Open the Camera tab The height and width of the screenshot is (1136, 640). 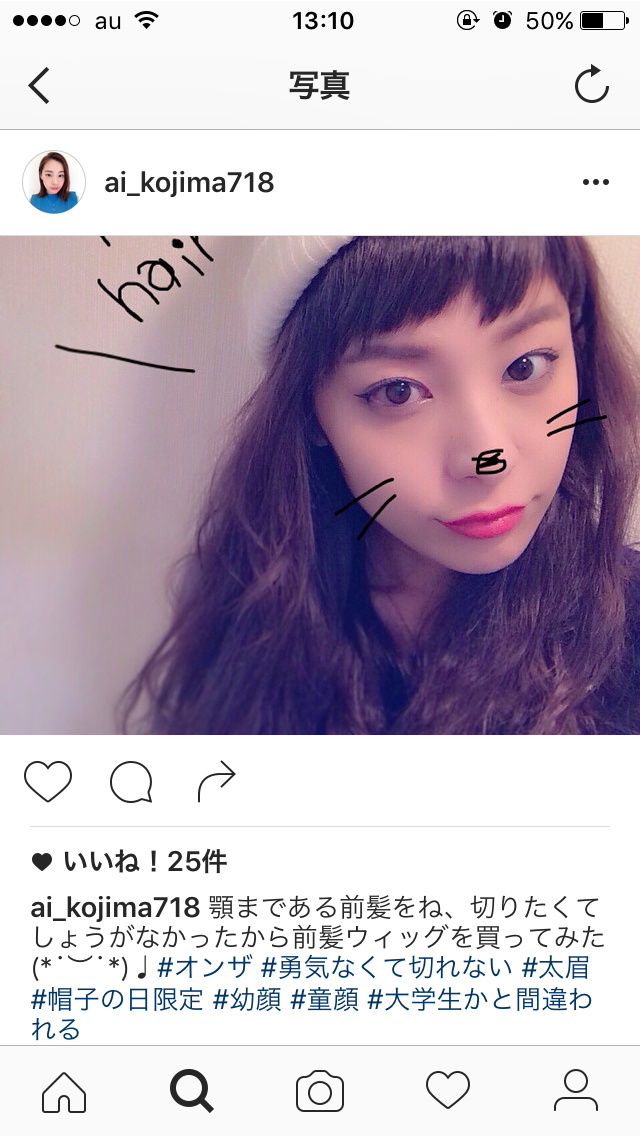point(320,1091)
